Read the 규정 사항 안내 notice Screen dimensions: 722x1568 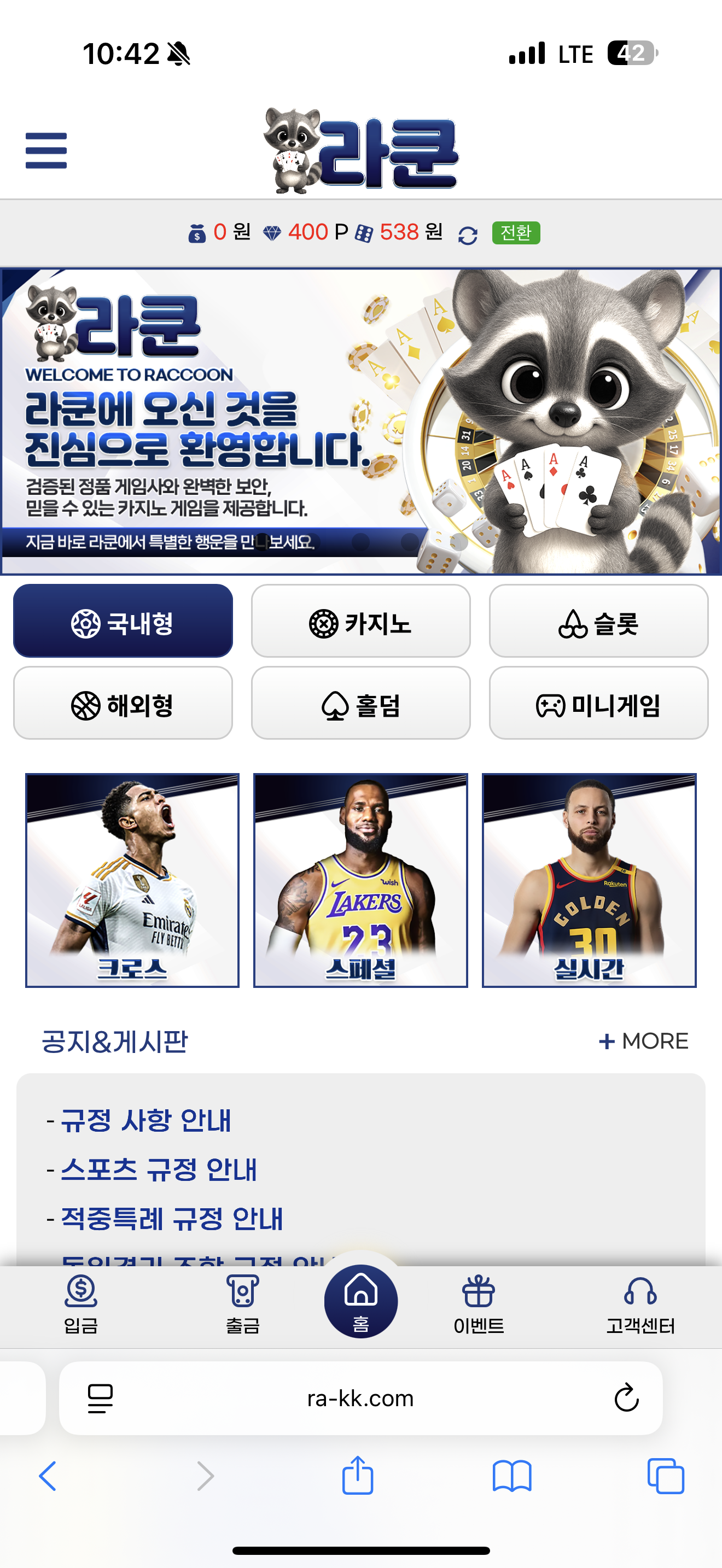146,1121
